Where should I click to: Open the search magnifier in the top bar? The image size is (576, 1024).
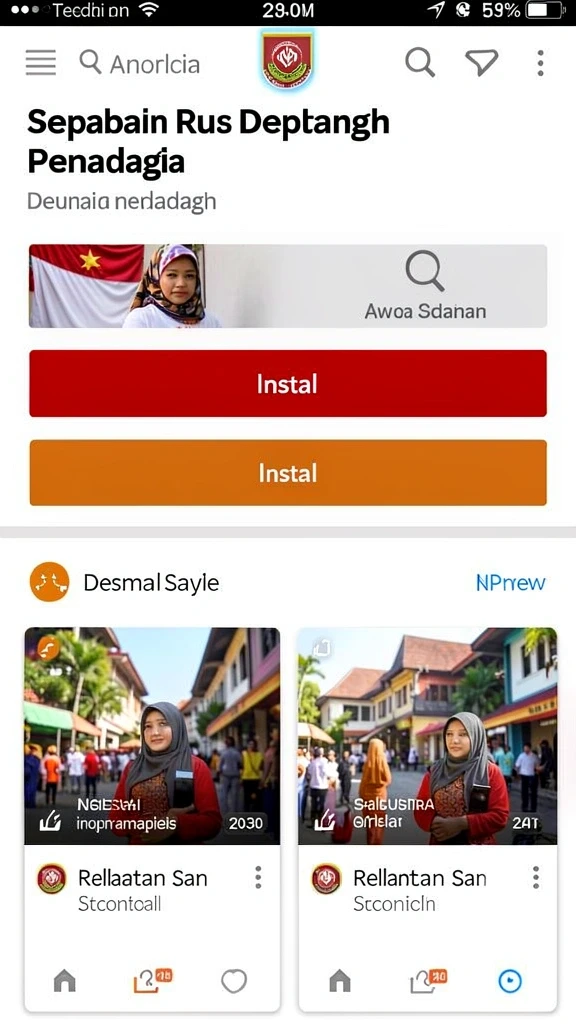click(420, 63)
